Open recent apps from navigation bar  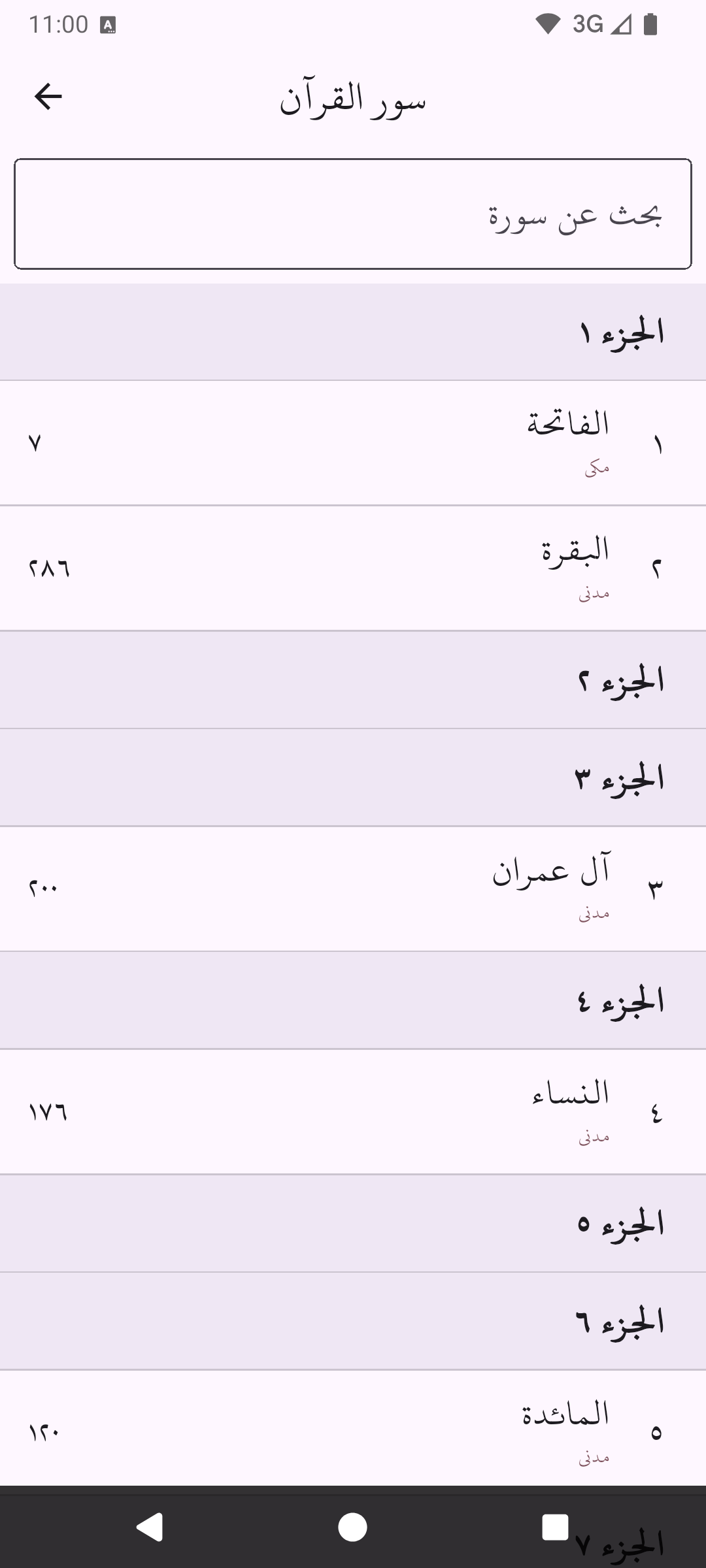(555, 1527)
